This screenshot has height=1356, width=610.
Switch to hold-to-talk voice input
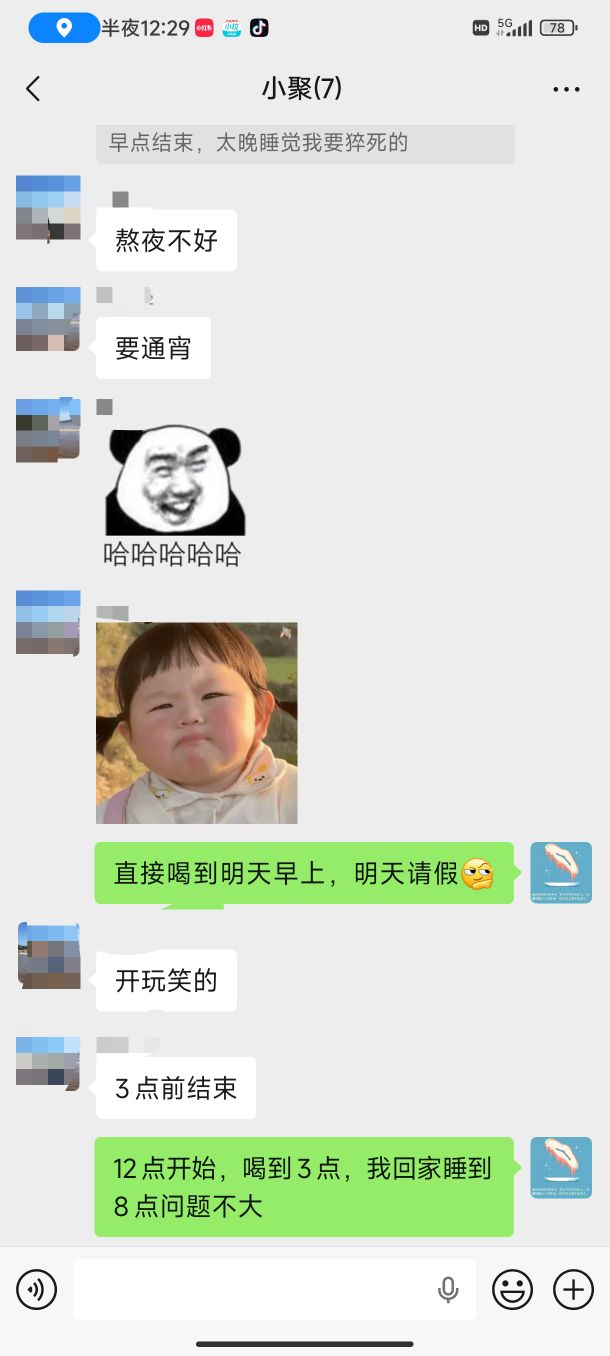click(x=37, y=1289)
